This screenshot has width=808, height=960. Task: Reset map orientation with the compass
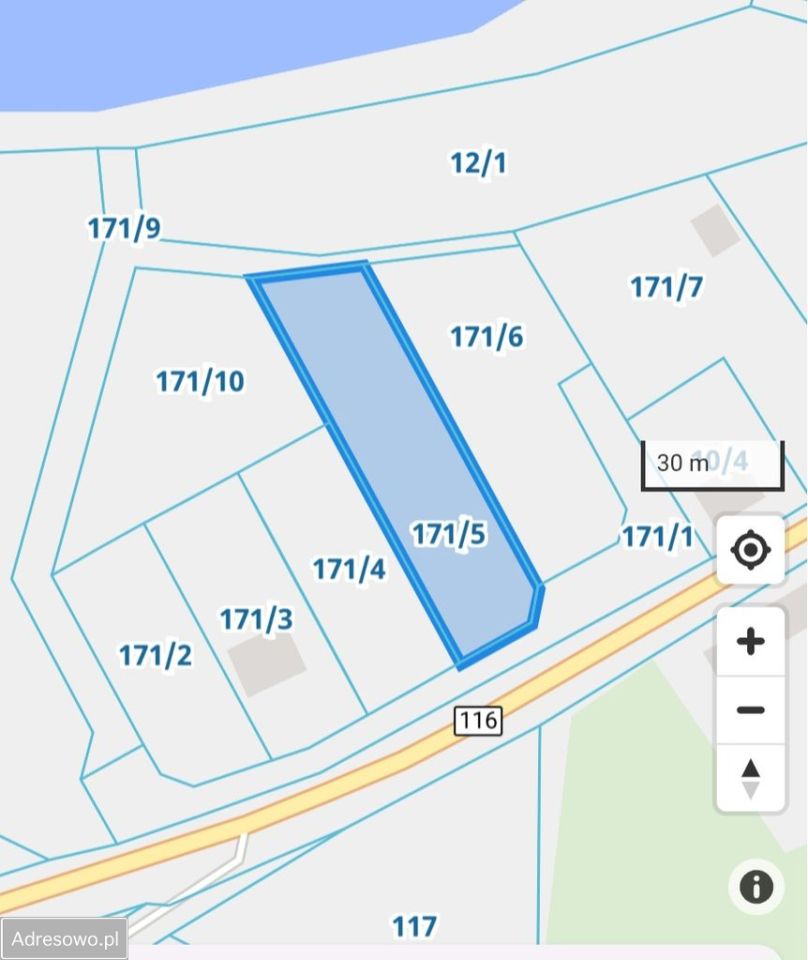[x=750, y=779]
